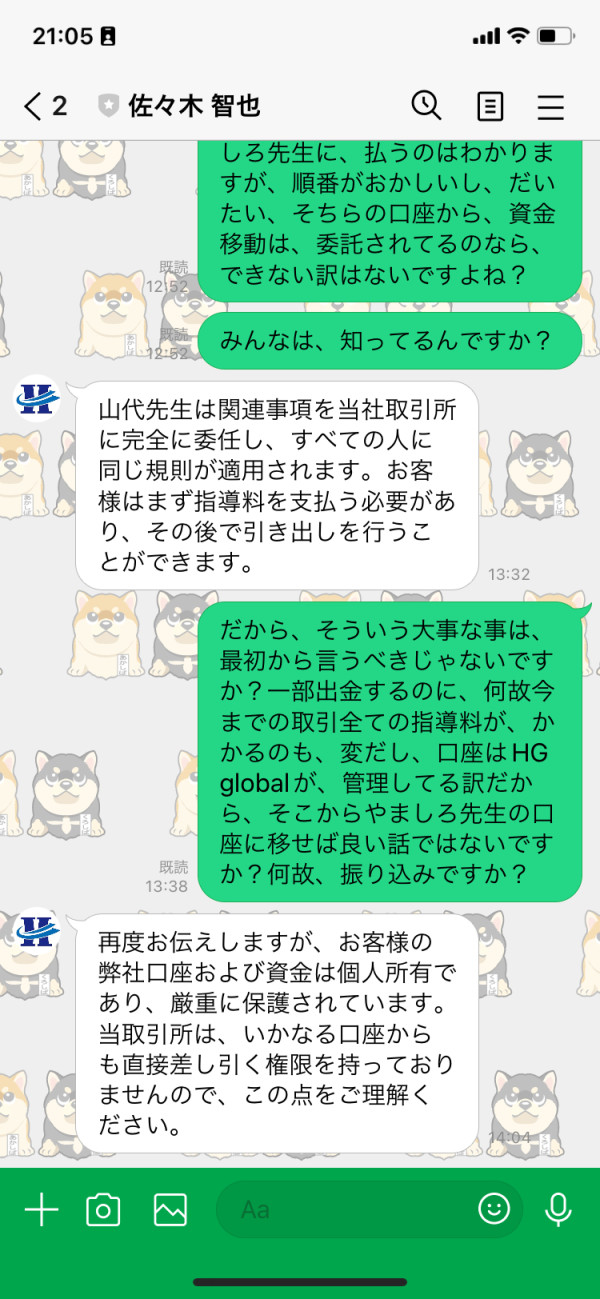Open sender avatar beside 再度お伝えします message
Image resolution: width=600 pixels, height=1299 pixels.
[x=38, y=931]
